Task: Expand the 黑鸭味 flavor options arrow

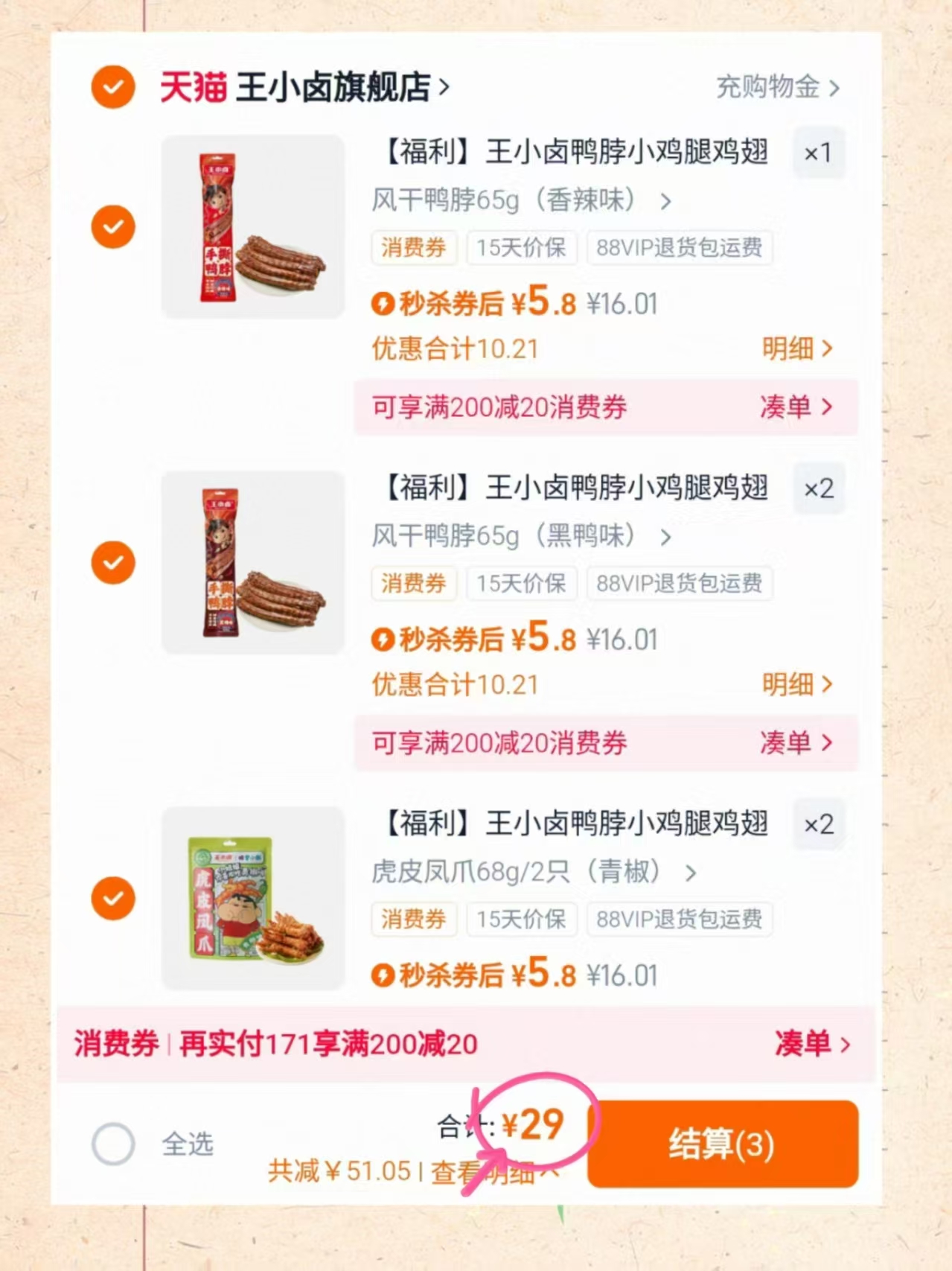Action: tap(665, 537)
